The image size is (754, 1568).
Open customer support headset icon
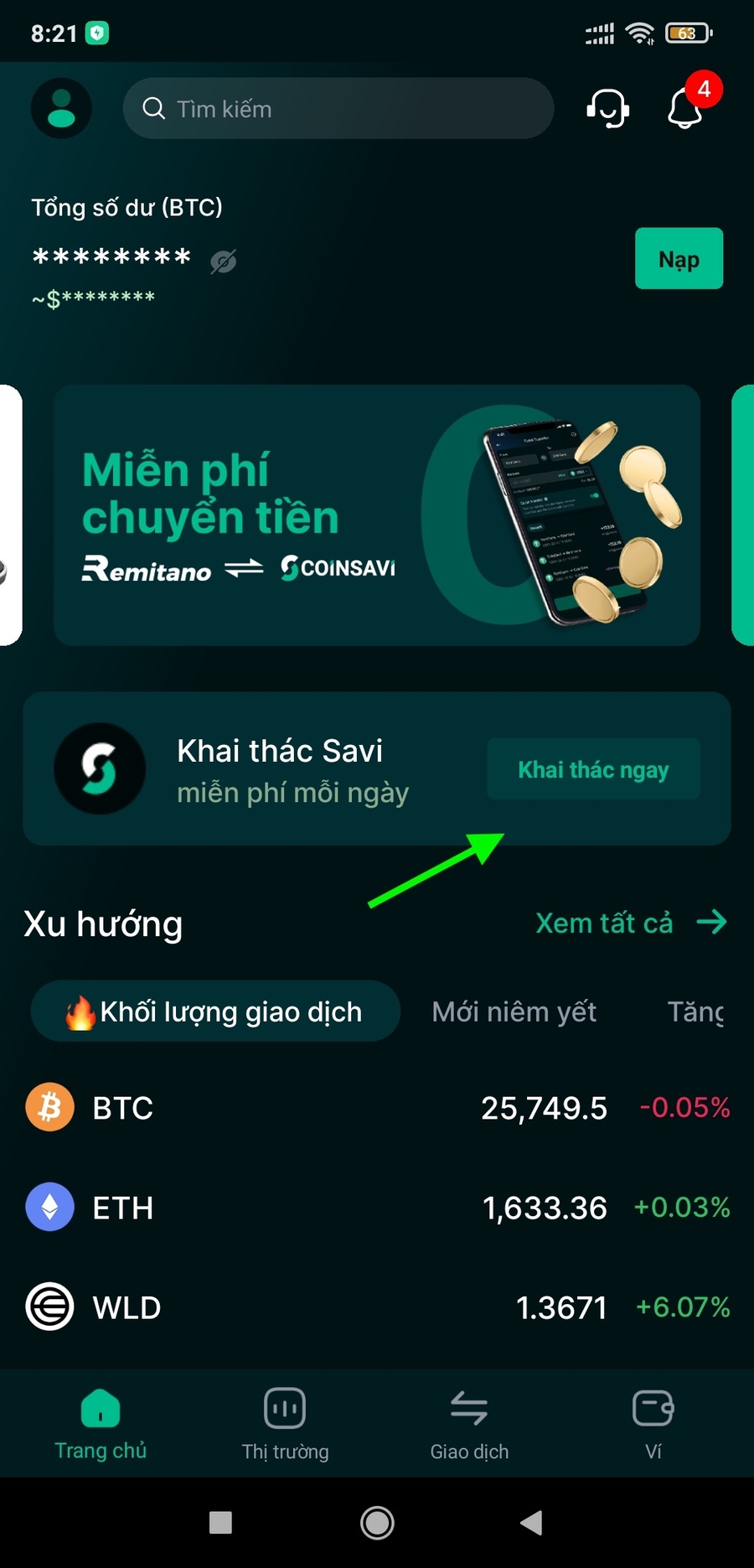pos(607,108)
